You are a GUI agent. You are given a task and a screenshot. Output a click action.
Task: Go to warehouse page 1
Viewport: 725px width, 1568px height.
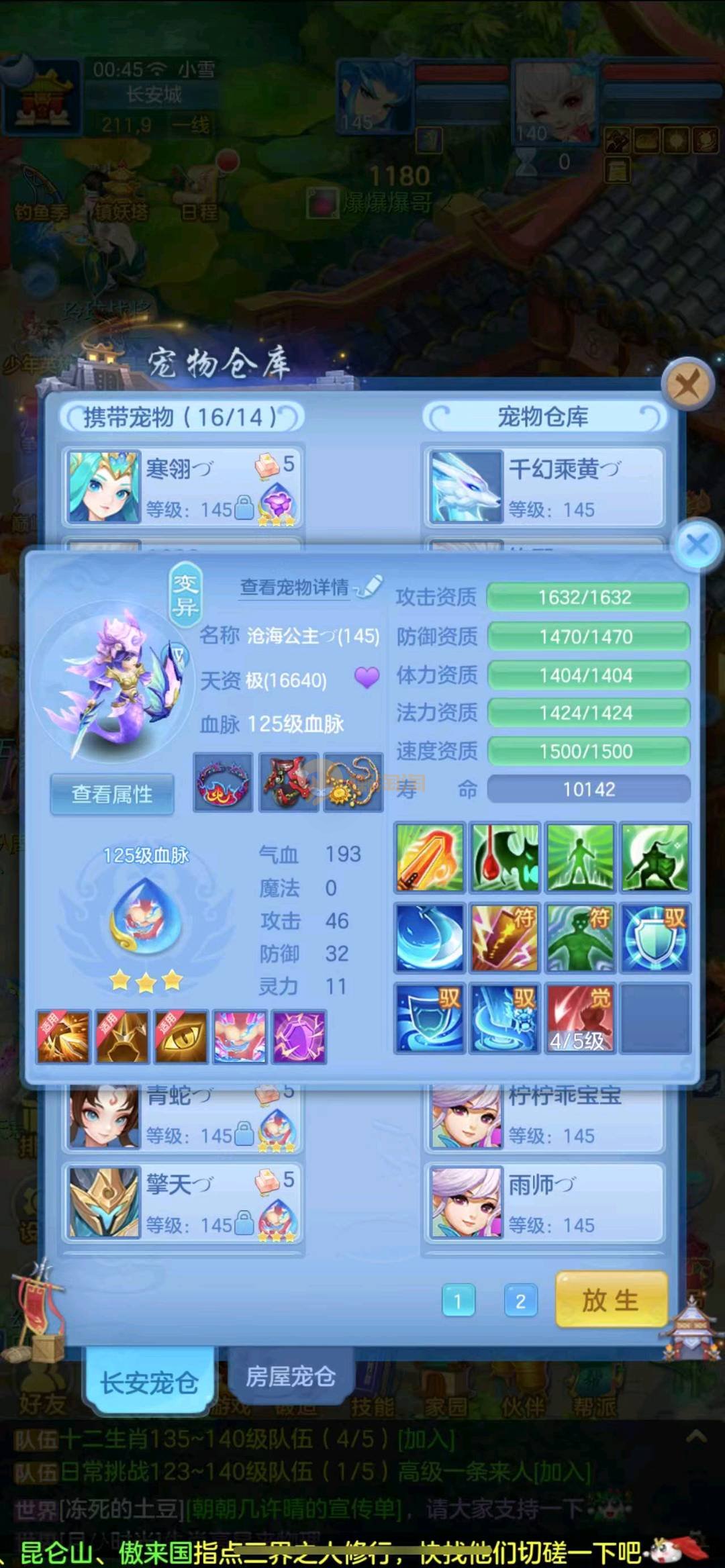coord(458,1302)
